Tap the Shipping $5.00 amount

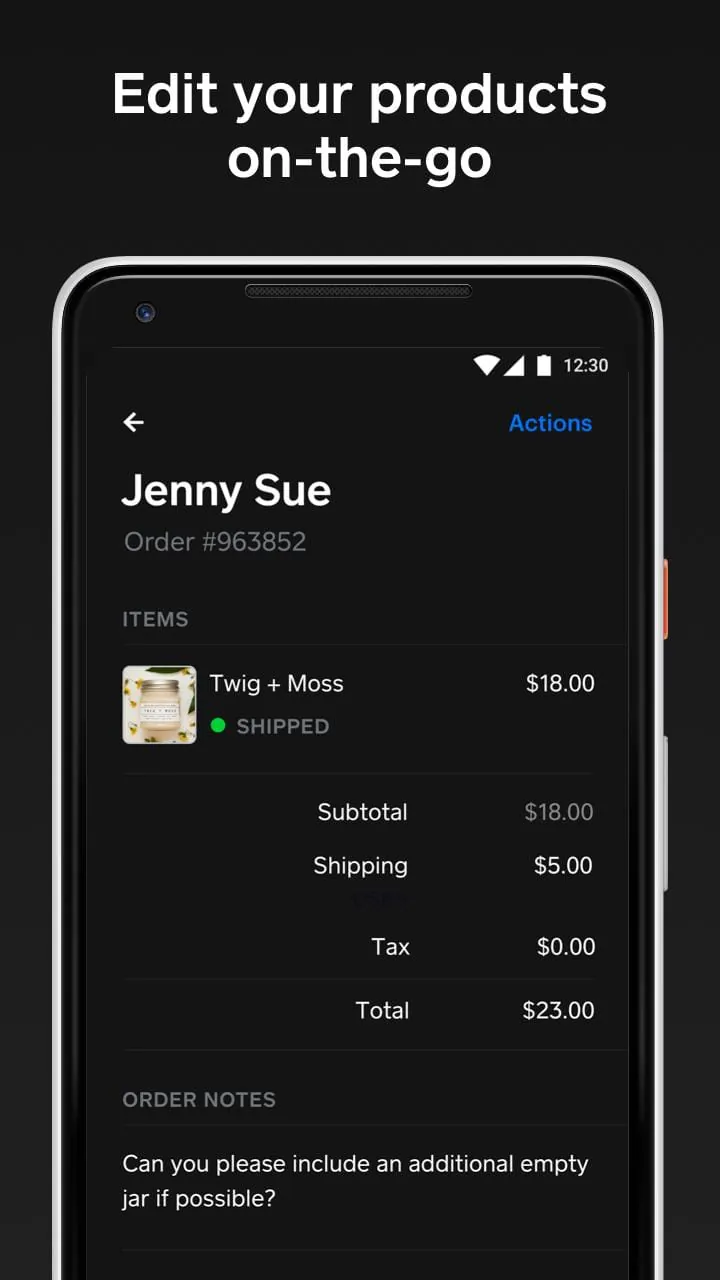pos(563,865)
